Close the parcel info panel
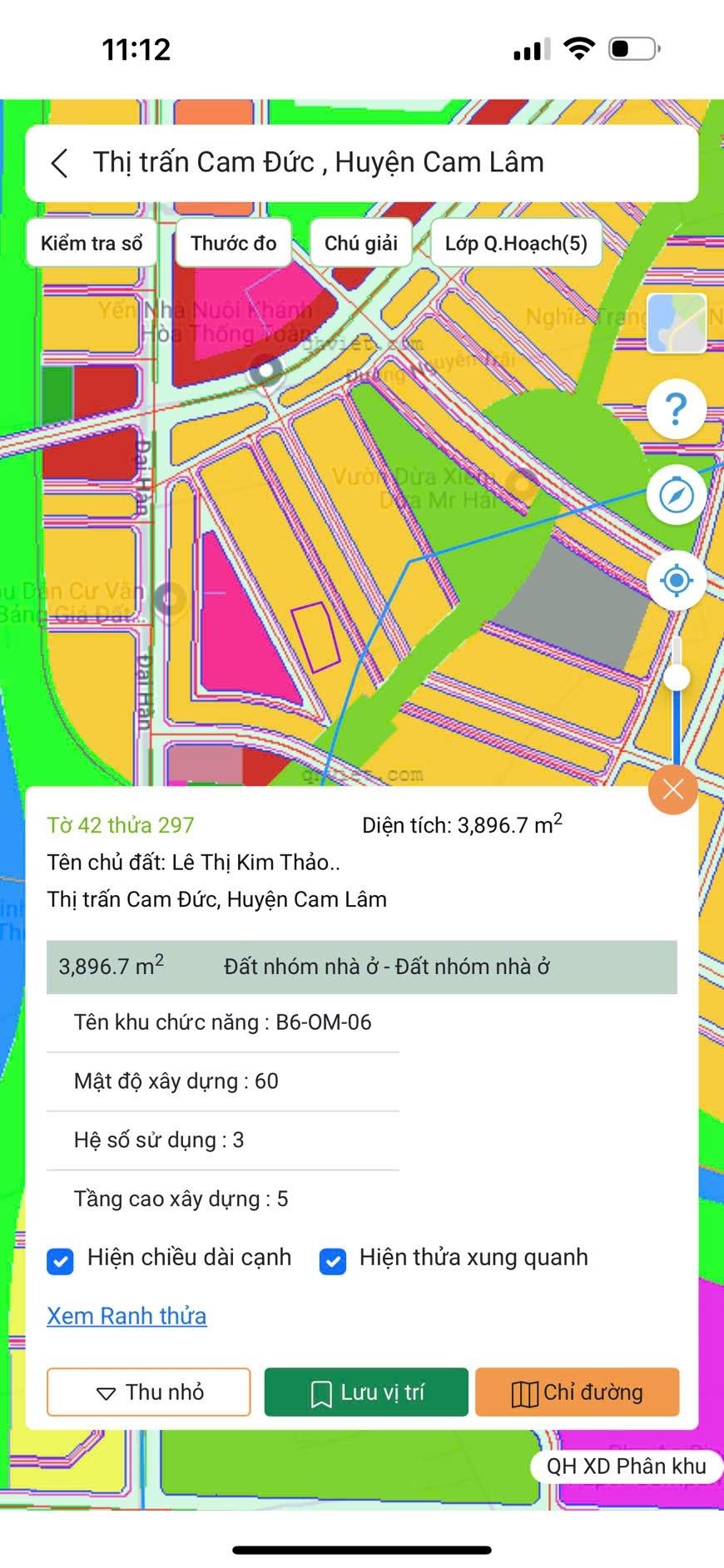Image resolution: width=724 pixels, height=1568 pixels. (x=673, y=789)
